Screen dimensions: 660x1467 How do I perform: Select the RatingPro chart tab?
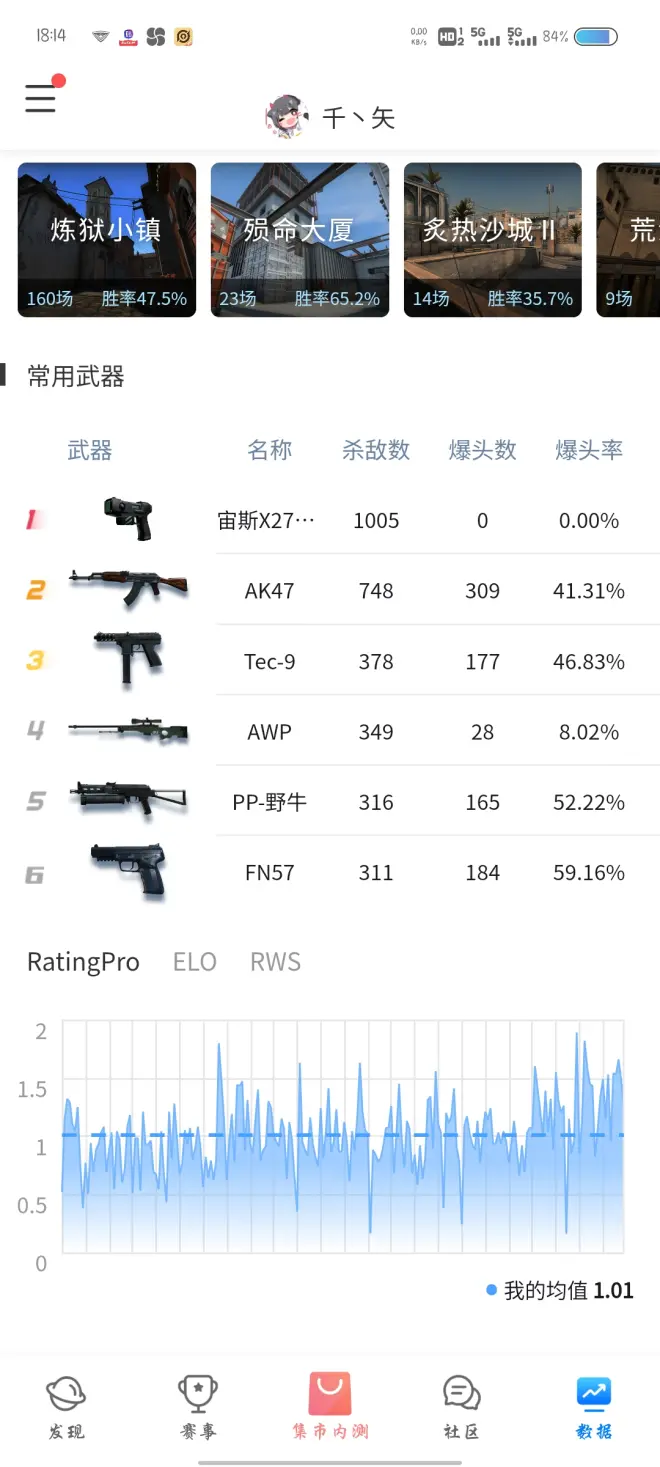[83, 962]
